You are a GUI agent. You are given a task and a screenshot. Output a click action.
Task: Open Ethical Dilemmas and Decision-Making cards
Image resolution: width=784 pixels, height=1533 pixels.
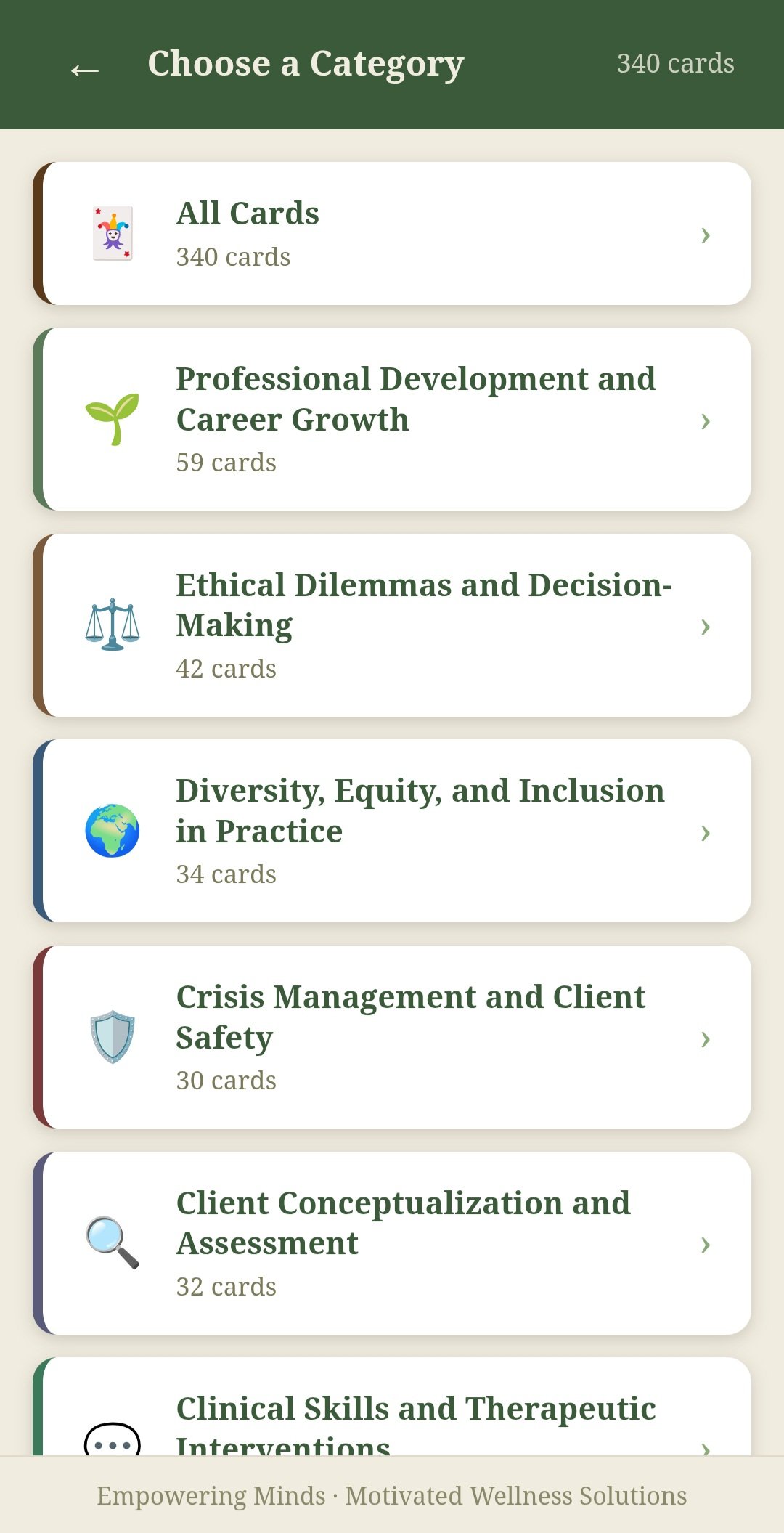click(392, 625)
